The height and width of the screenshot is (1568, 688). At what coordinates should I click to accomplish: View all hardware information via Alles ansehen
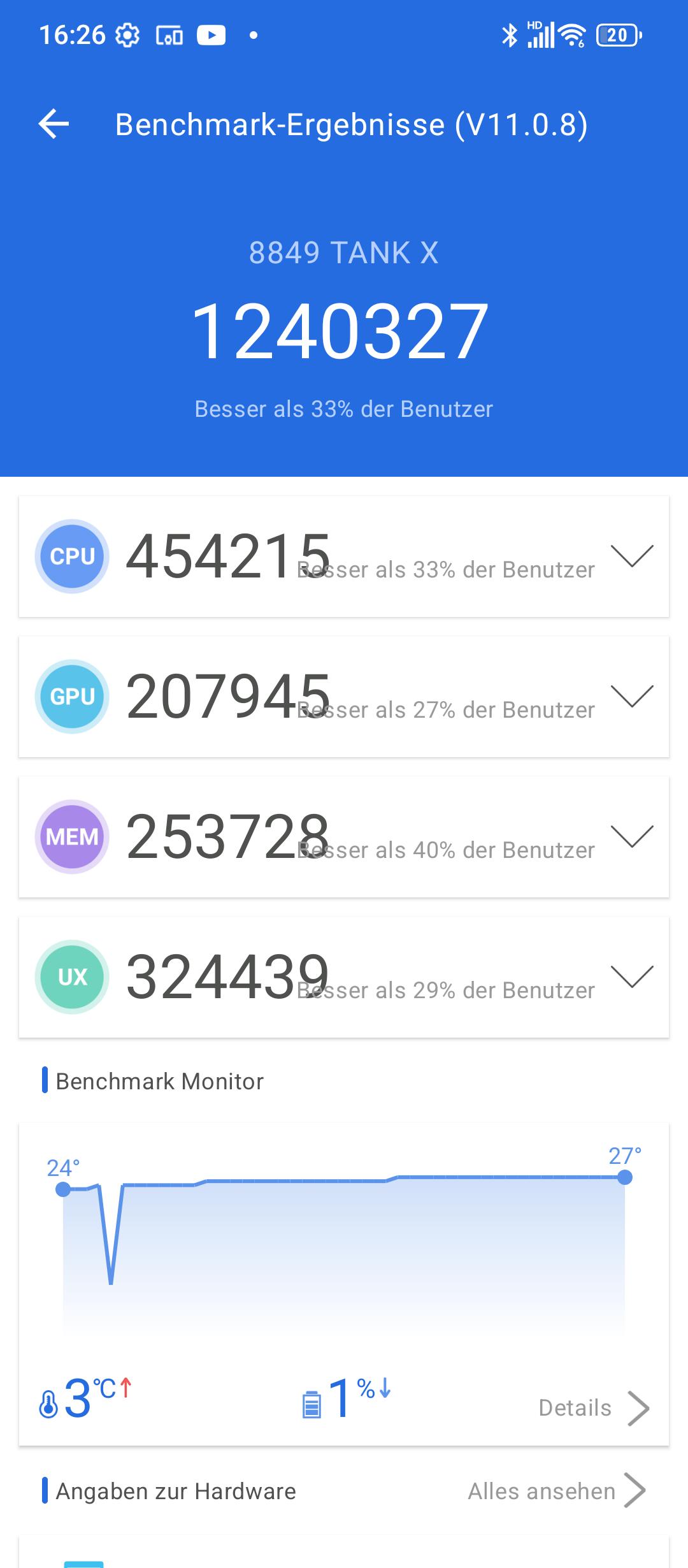557,1491
